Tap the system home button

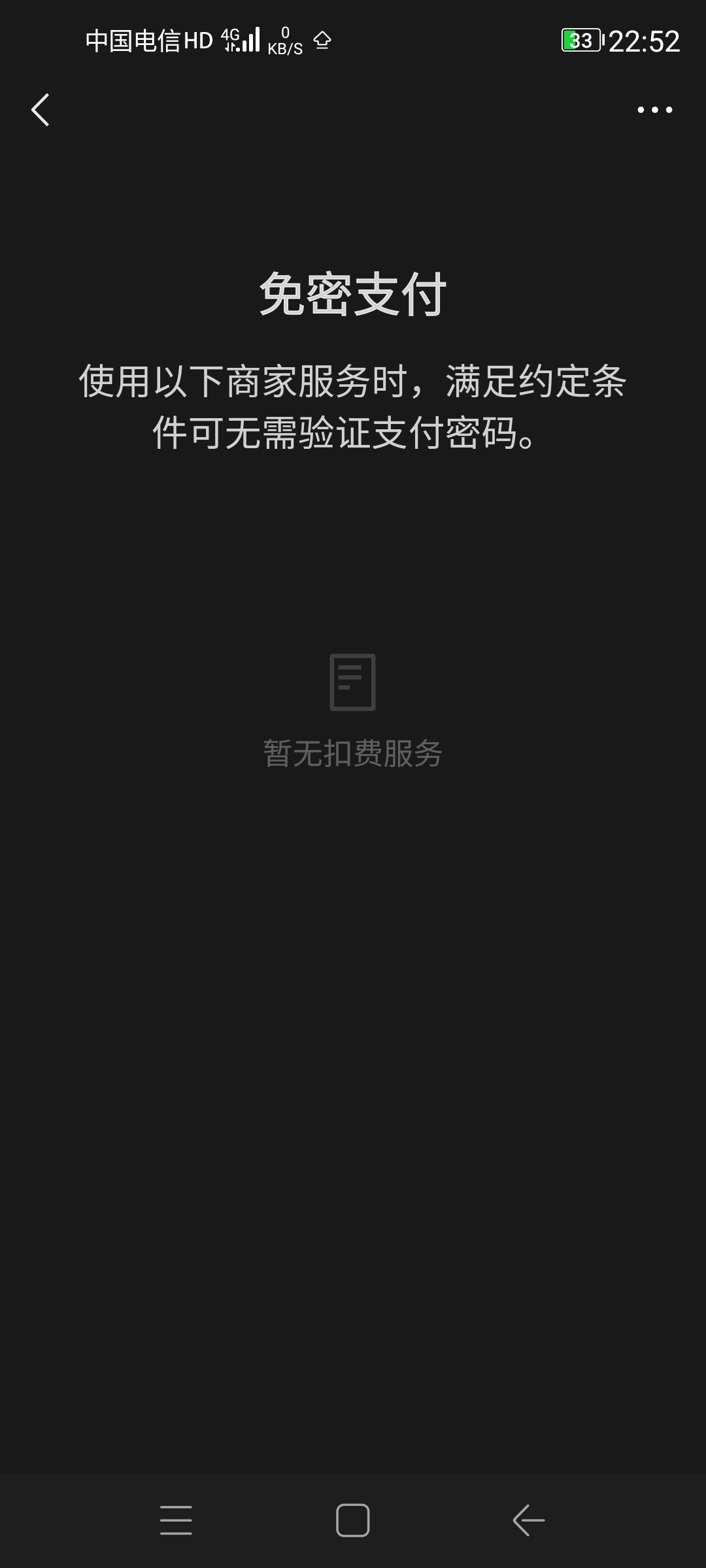pos(353,1520)
